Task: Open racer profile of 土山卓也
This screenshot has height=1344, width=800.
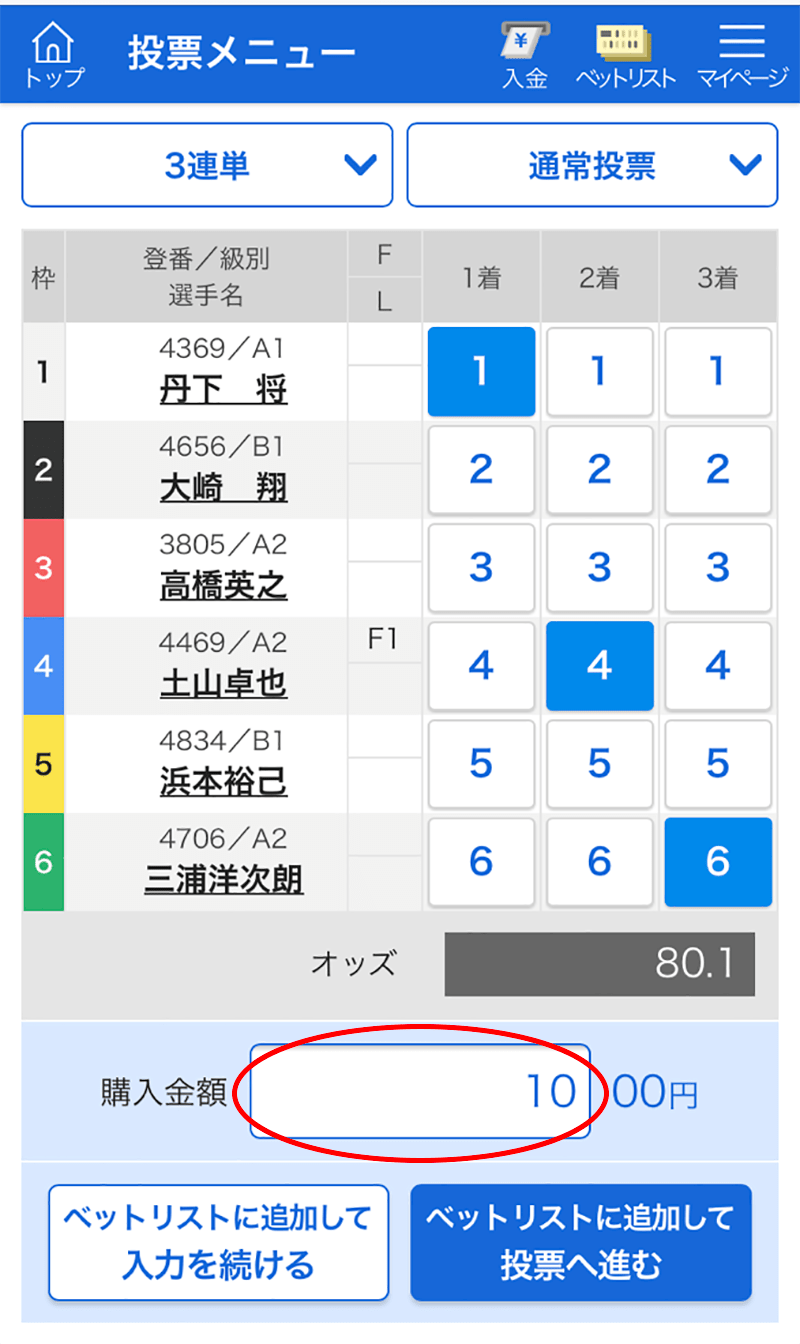Action: pyautogui.click(x=224, y=684)
